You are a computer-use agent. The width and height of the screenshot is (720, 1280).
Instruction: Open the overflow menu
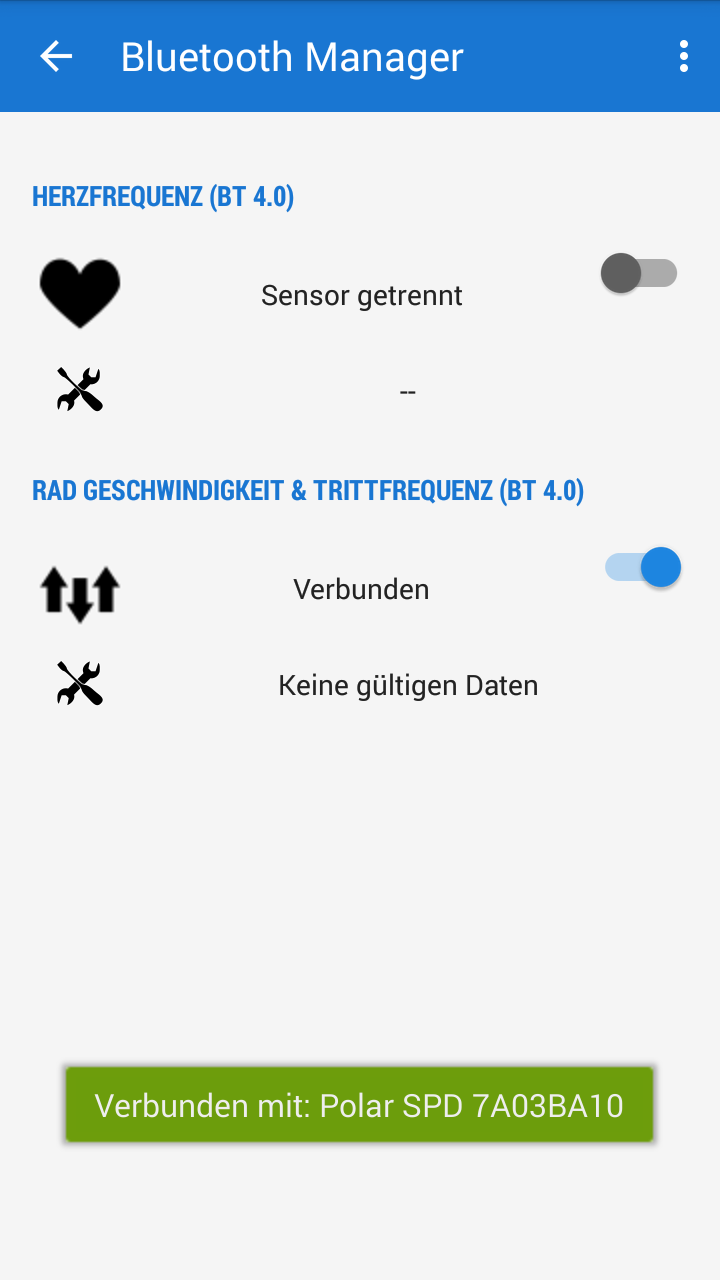[x=684, y=57]
